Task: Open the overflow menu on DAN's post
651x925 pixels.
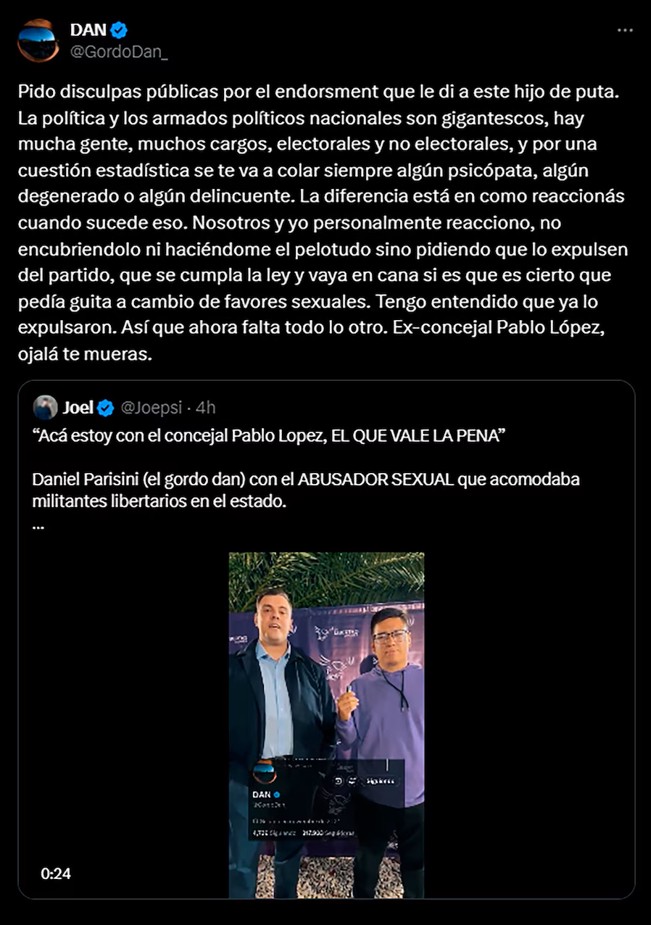Action: point(625,30)
